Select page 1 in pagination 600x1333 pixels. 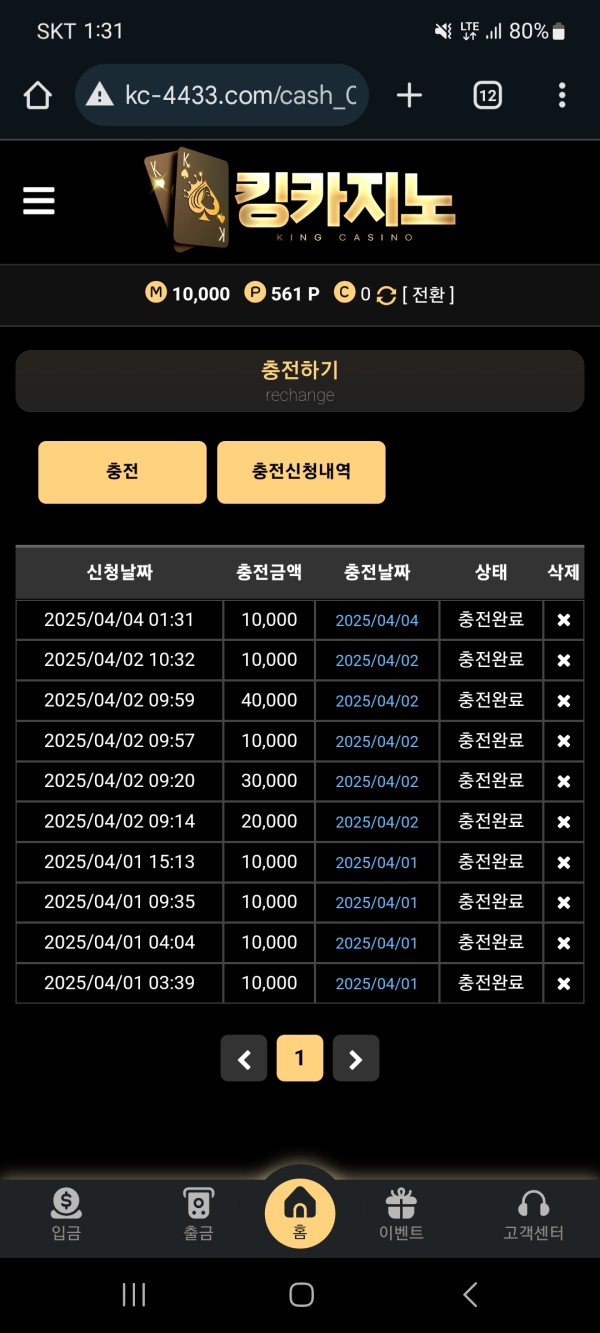click(300, 1058)
